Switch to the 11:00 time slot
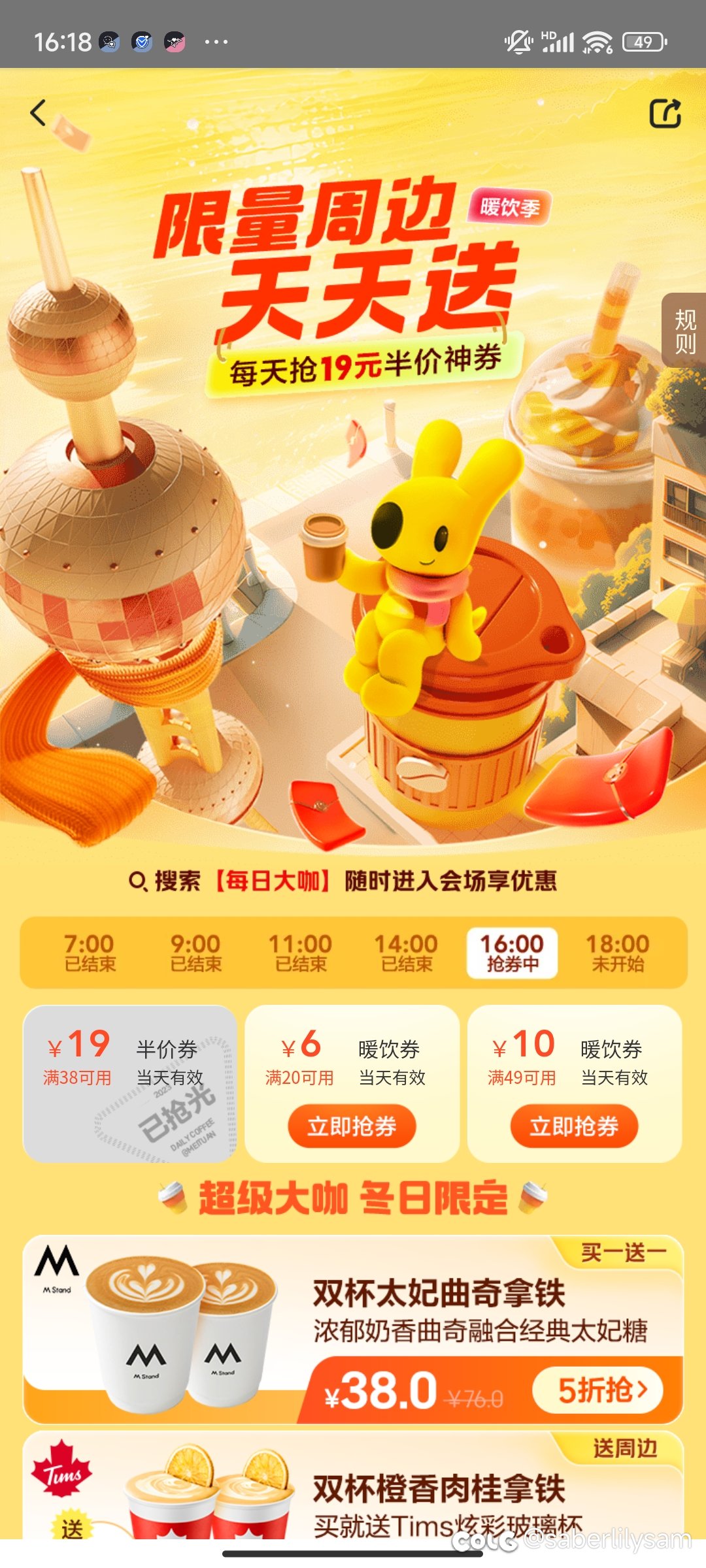Image resolution: width=706 pixels, height=1568 pixels. [301, 953]
